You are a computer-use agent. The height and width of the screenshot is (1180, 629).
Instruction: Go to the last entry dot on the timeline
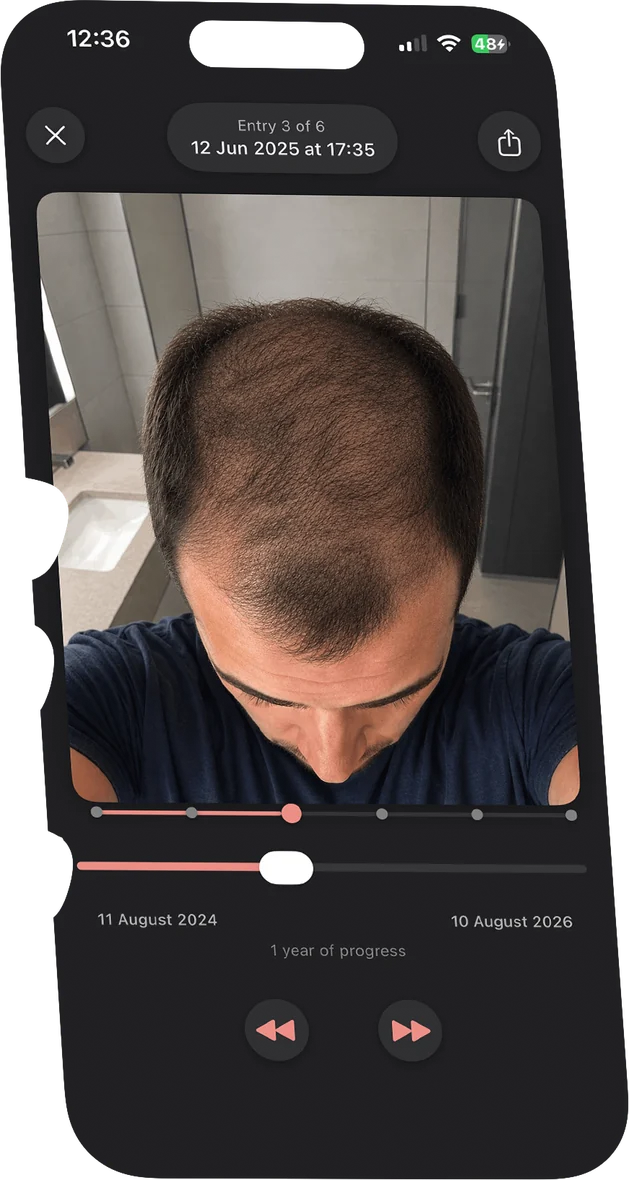pyautogui.click(x=571, y=815)
